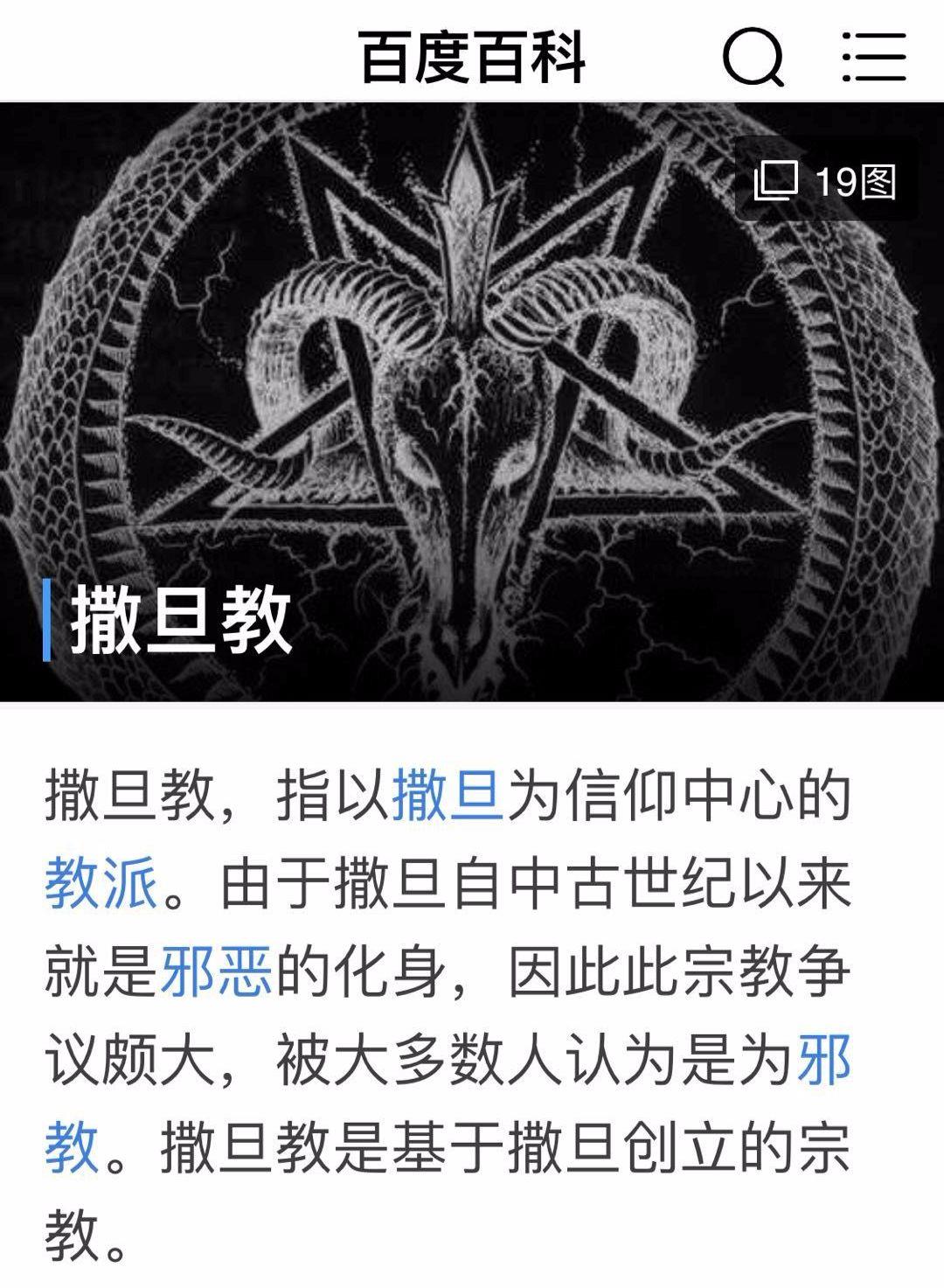View the 19图 photo gallery
This screenshot has width=944, height=1288.
[825, 182]
